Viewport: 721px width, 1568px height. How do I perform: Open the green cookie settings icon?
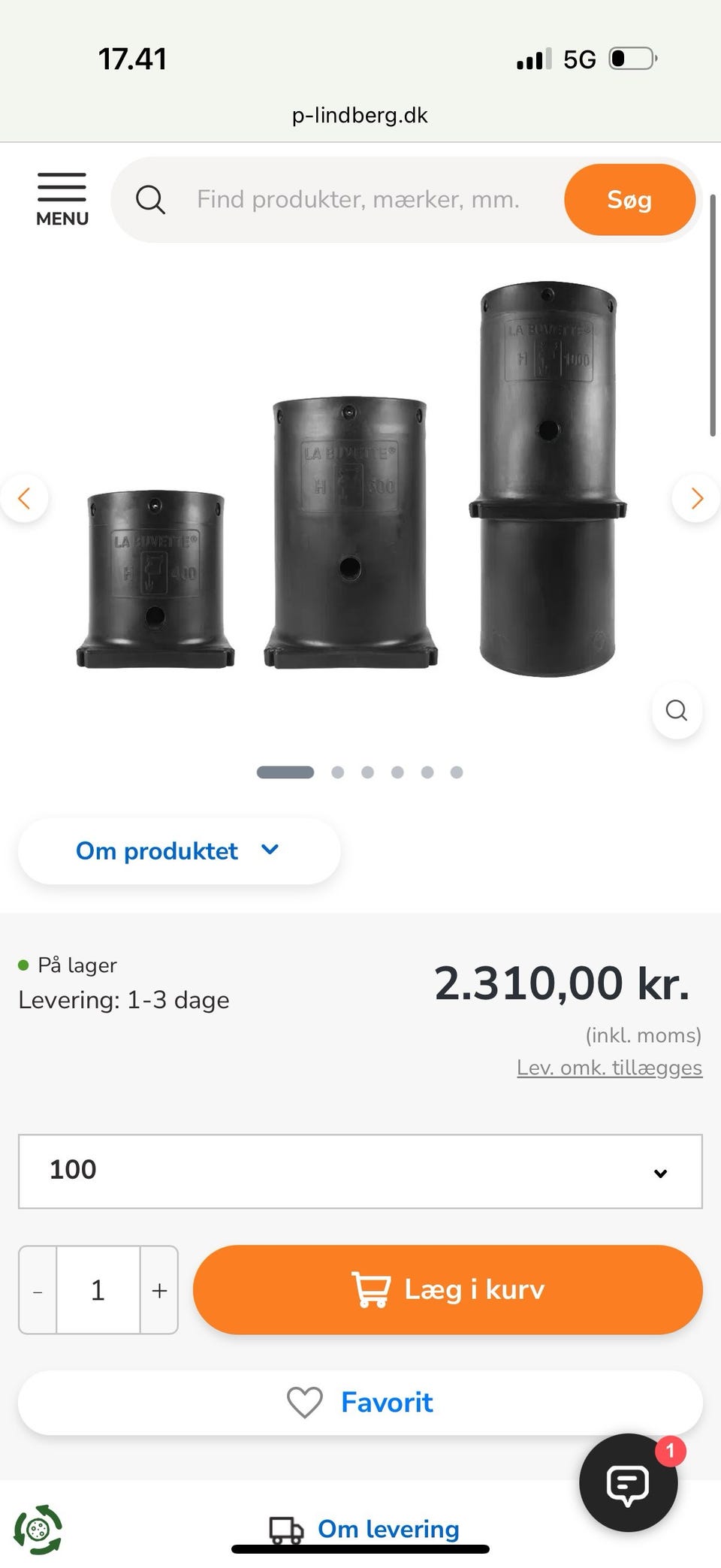coord(38,1528)
